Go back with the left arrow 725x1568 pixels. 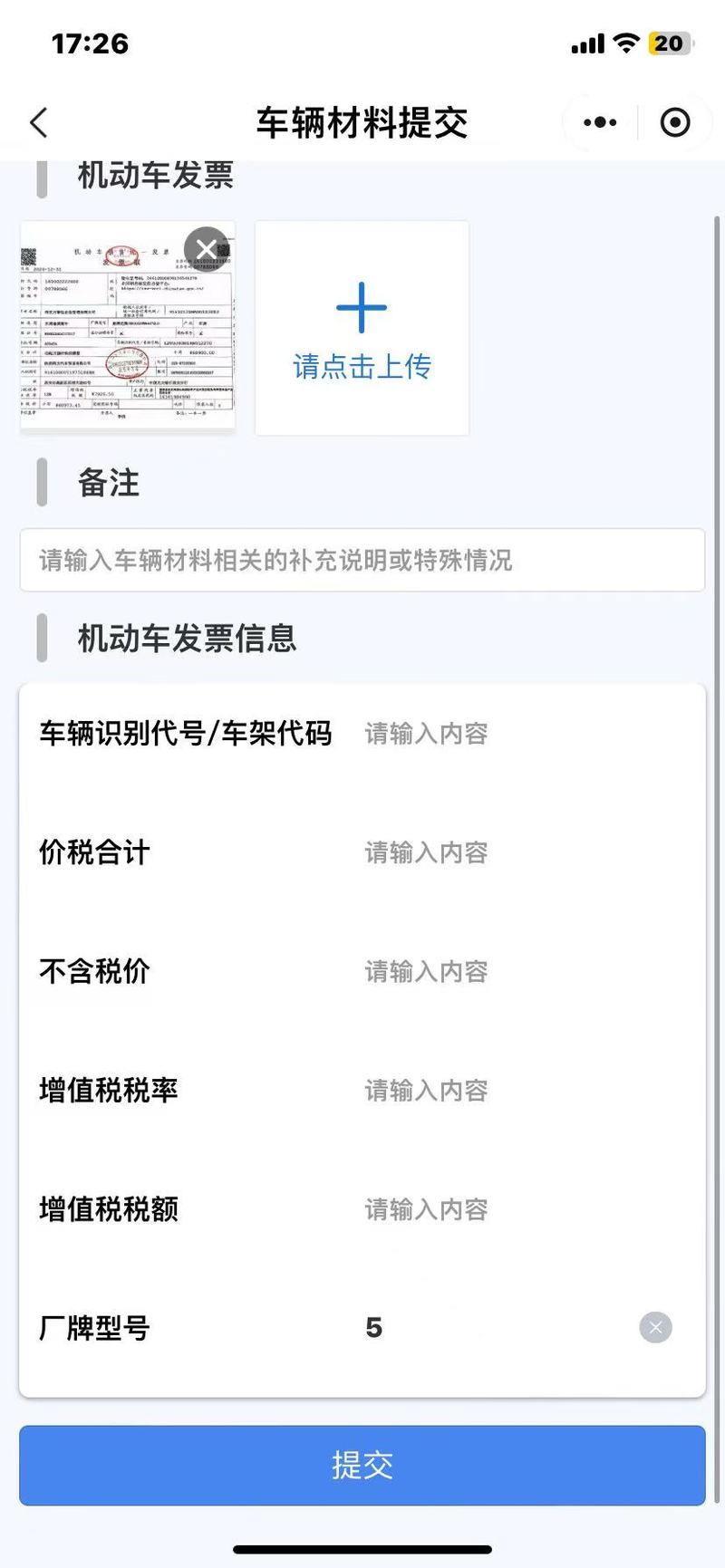pyautogui.click(x=38, y=122)
